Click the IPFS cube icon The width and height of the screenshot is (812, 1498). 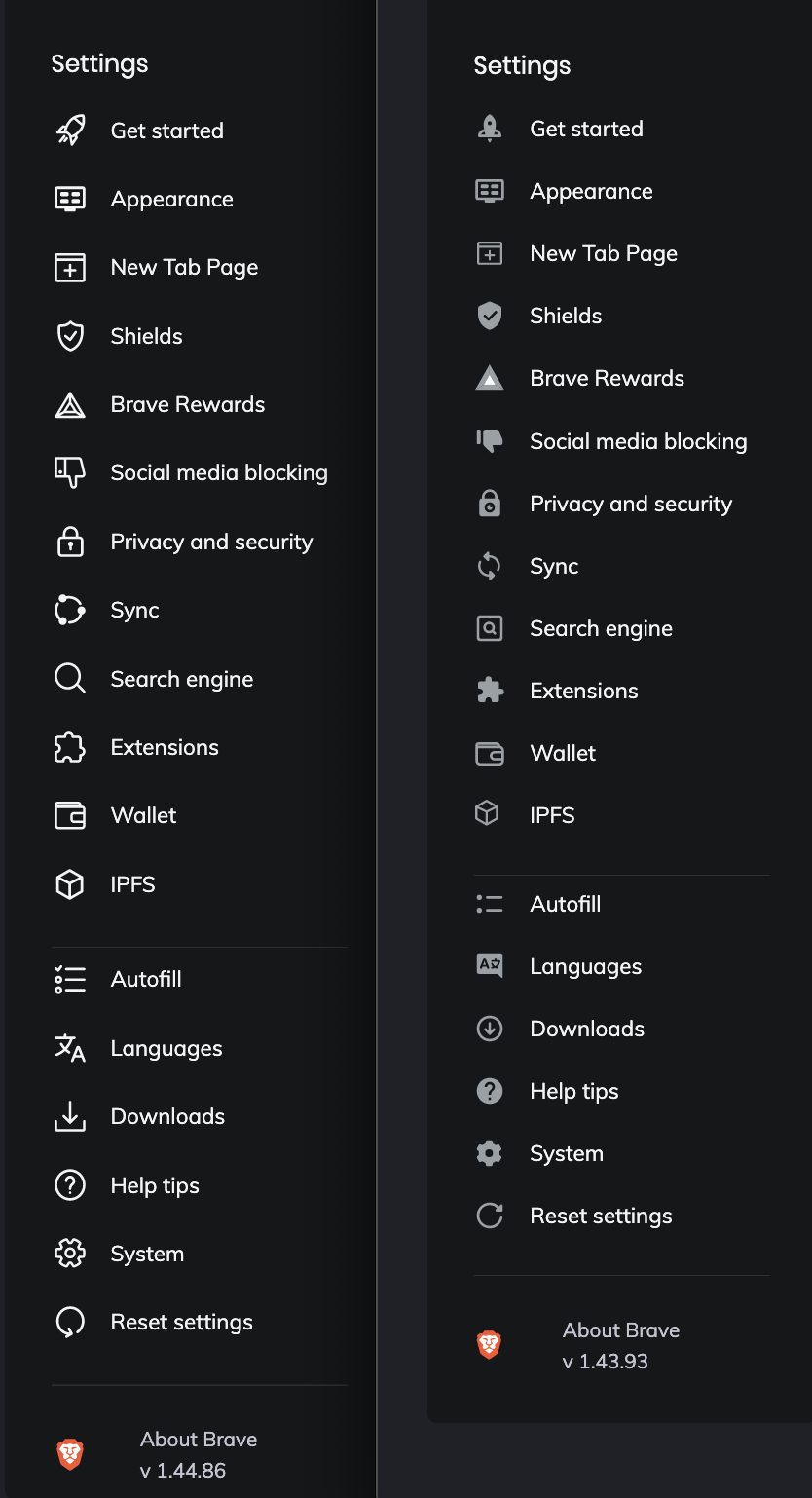point(70,883)
